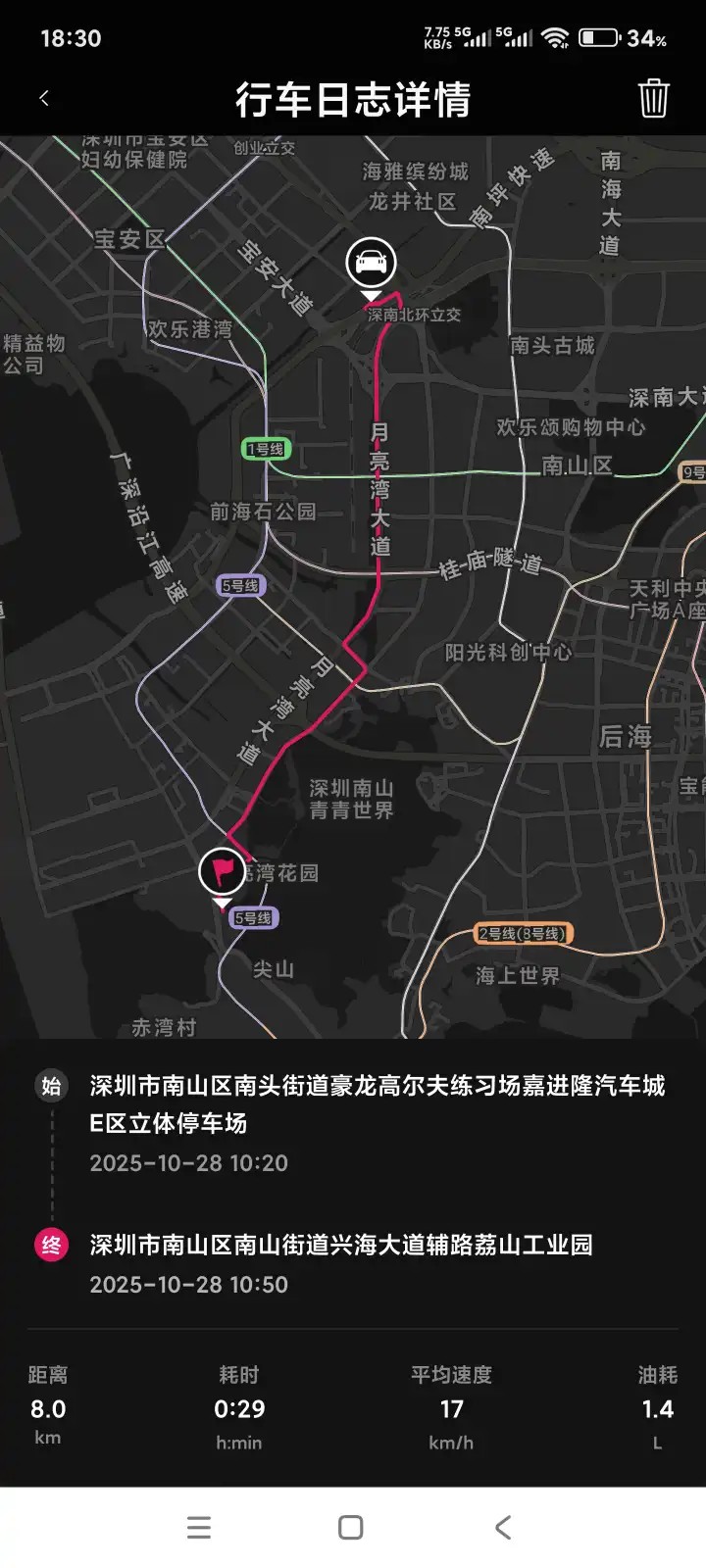Screen dimensions: 706x1568
Task: Open recent apps from the navigation bar
Action: pos(199,1527)
